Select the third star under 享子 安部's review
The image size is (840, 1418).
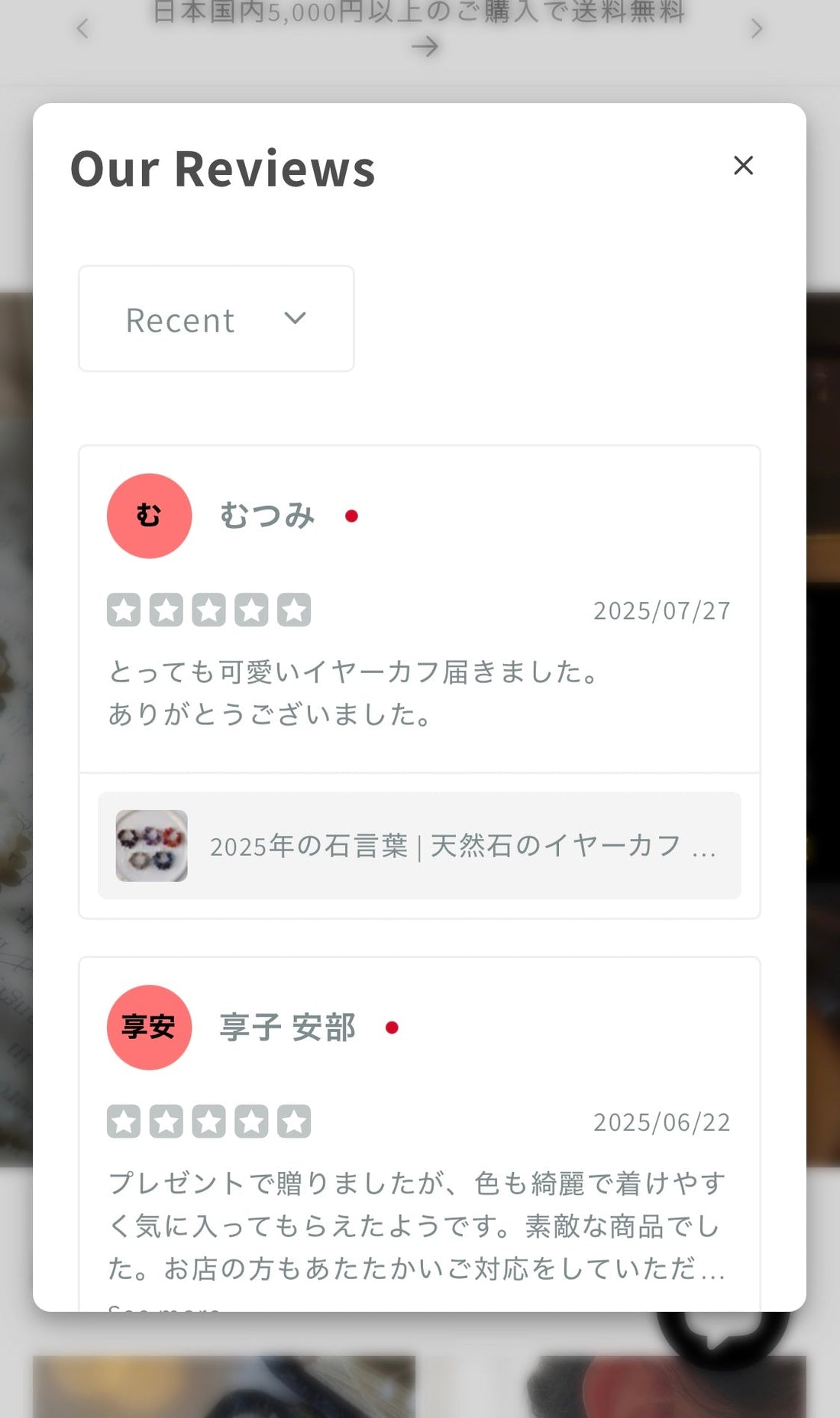pos(210,1121)
